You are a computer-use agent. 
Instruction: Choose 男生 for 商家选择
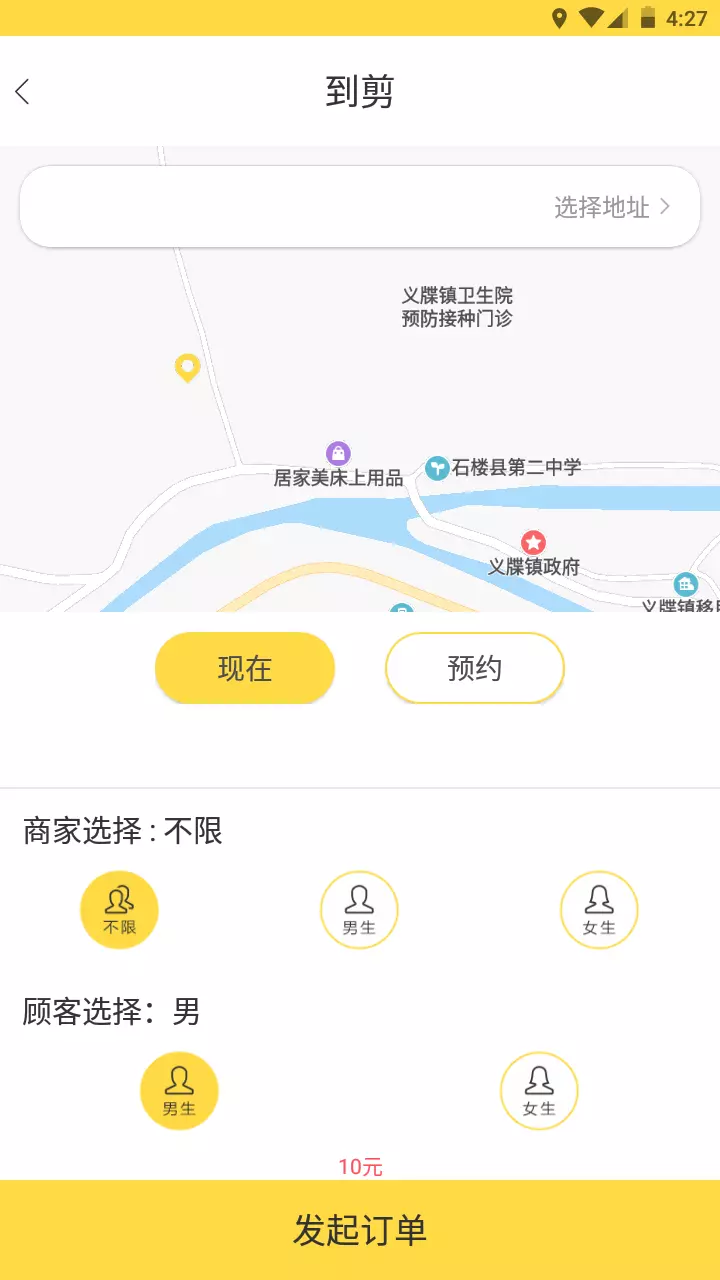359,910
